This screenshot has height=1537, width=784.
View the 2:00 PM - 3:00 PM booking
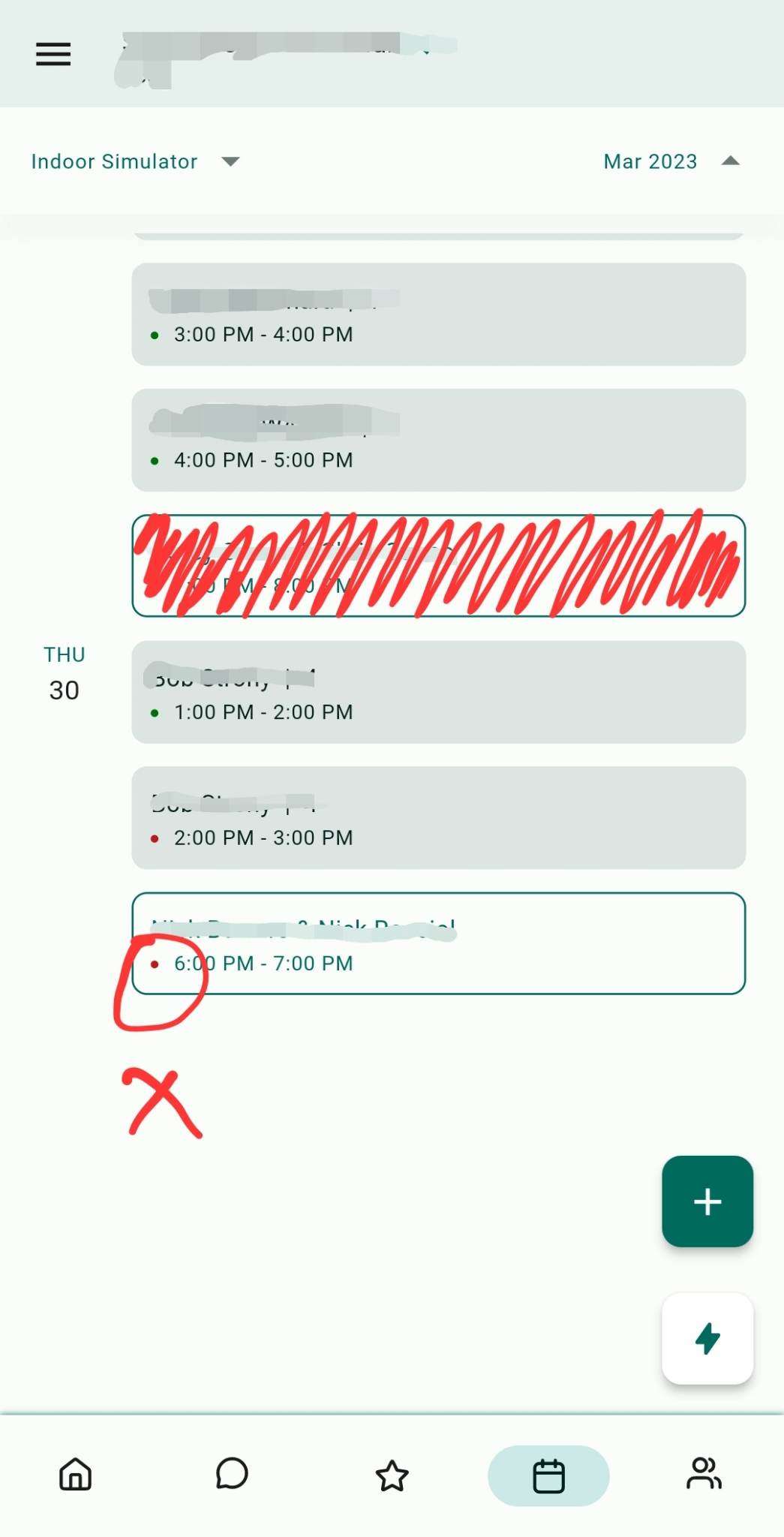click(438, 818)
